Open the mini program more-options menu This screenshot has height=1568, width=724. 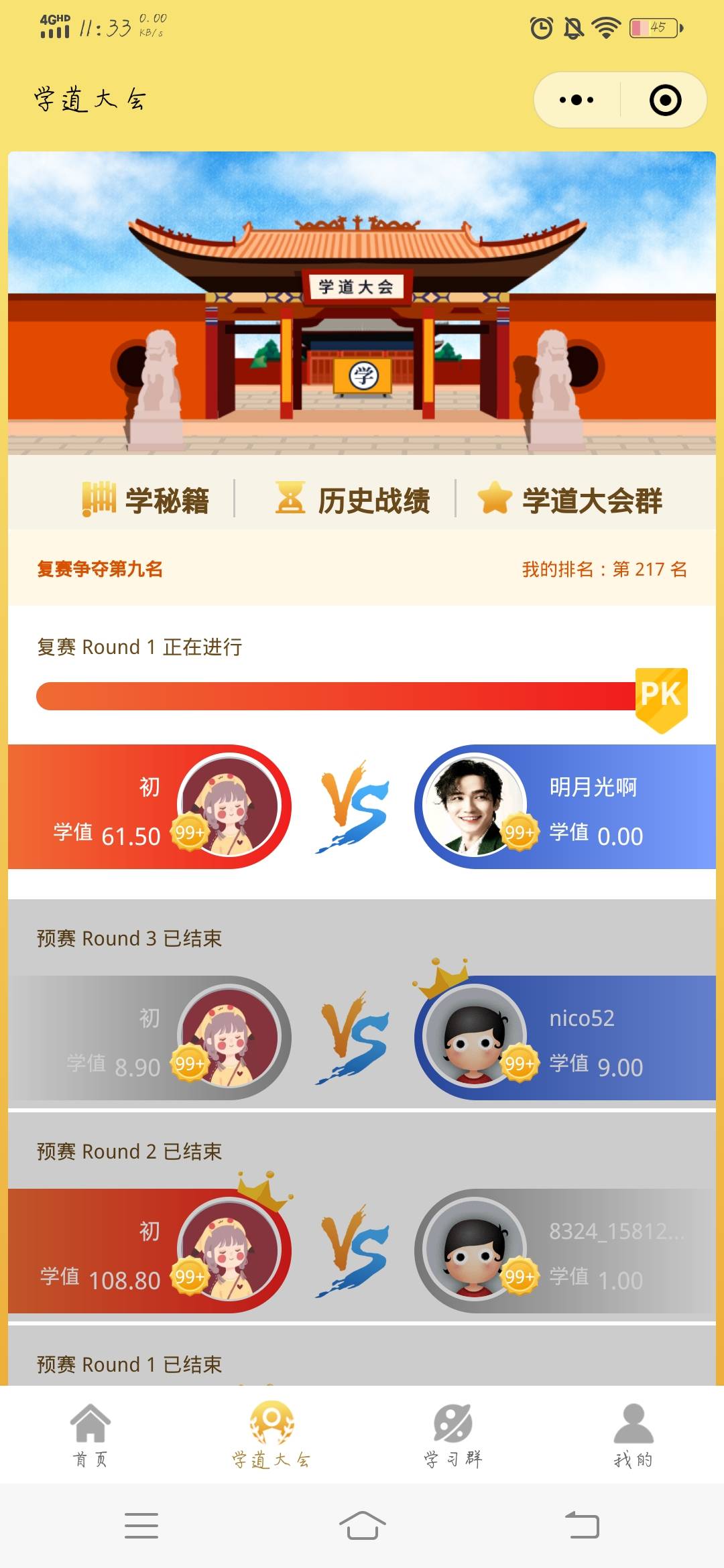point(577,101)
